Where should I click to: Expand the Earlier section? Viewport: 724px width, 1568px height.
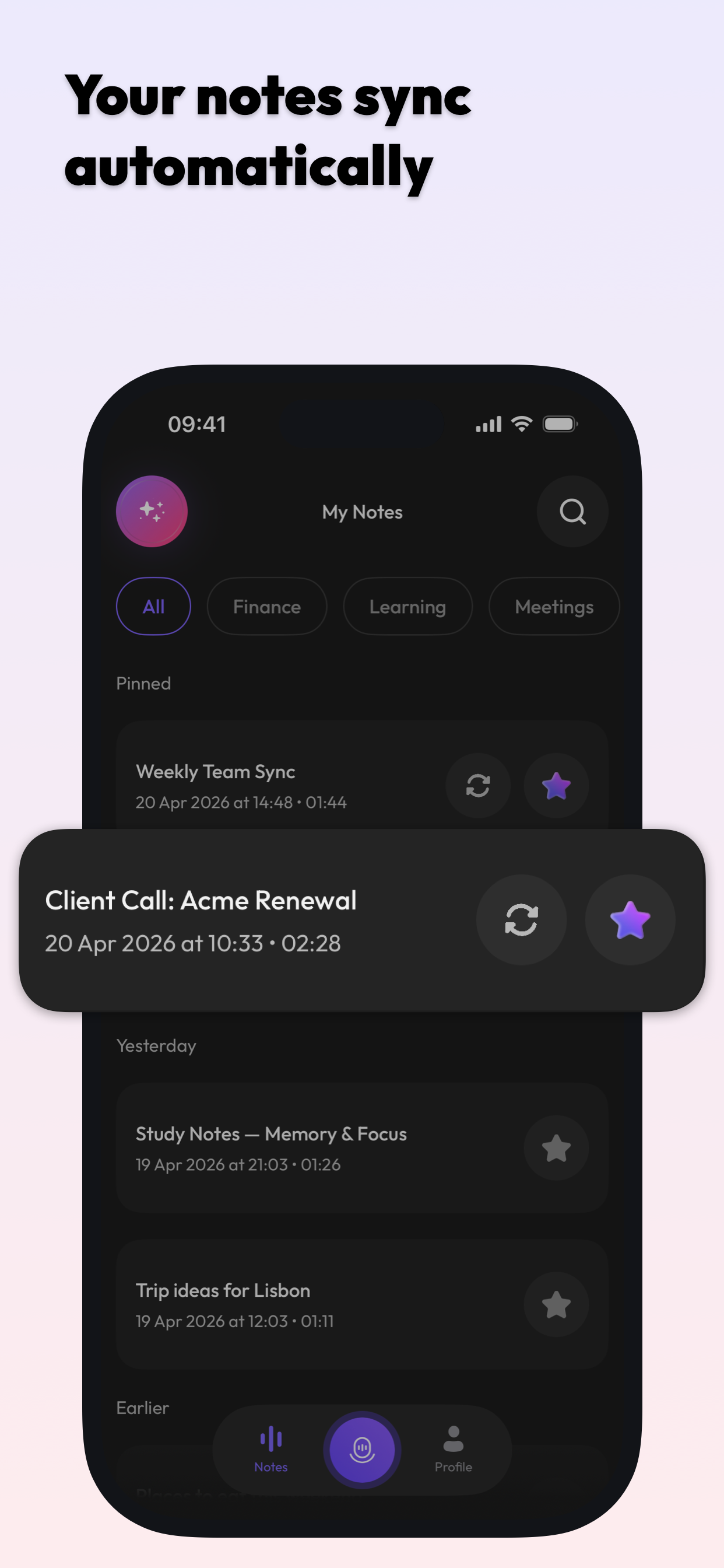click(x=142, y=1408)
